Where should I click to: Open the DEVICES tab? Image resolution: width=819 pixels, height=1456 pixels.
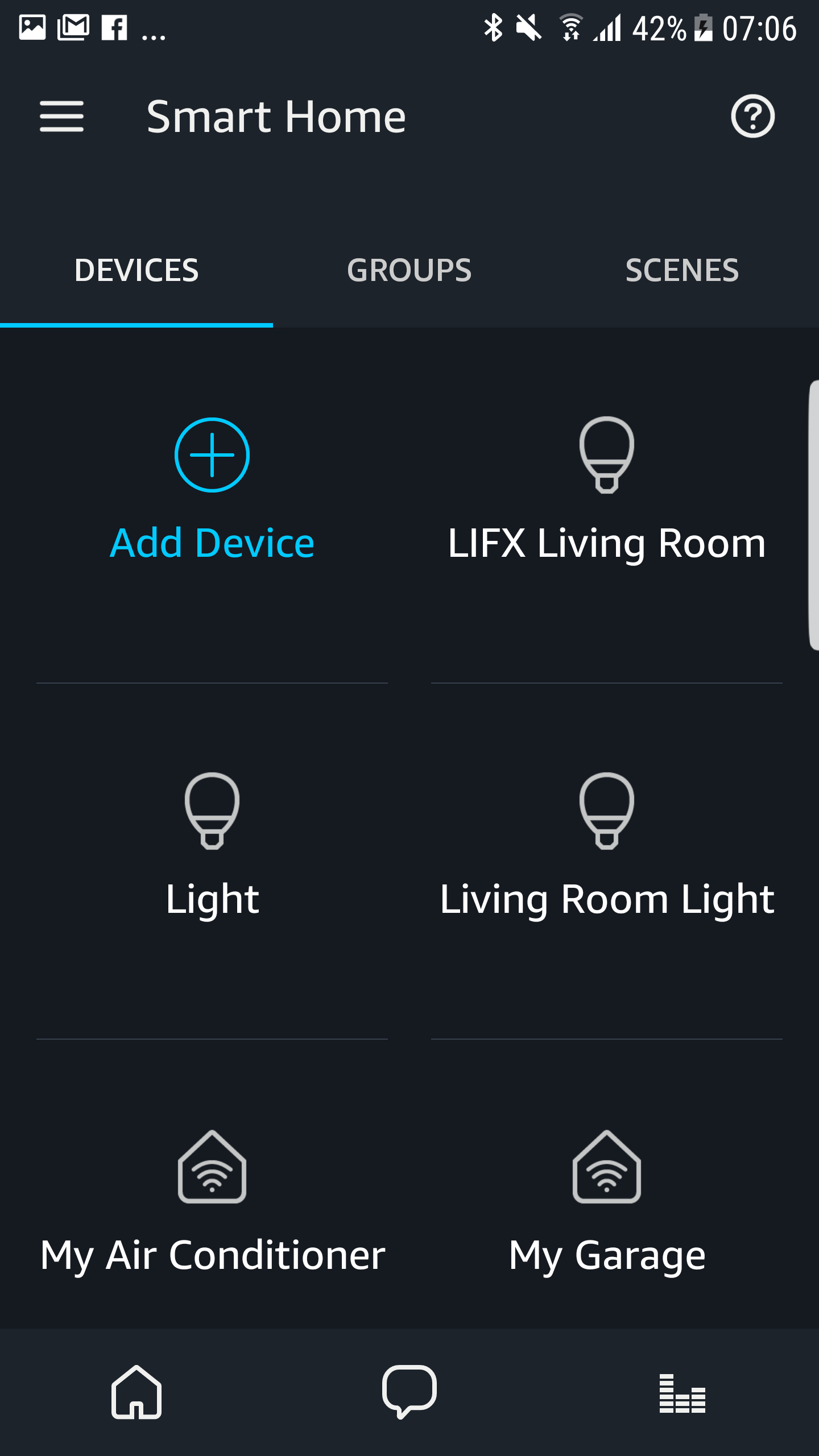pos(136,270)
